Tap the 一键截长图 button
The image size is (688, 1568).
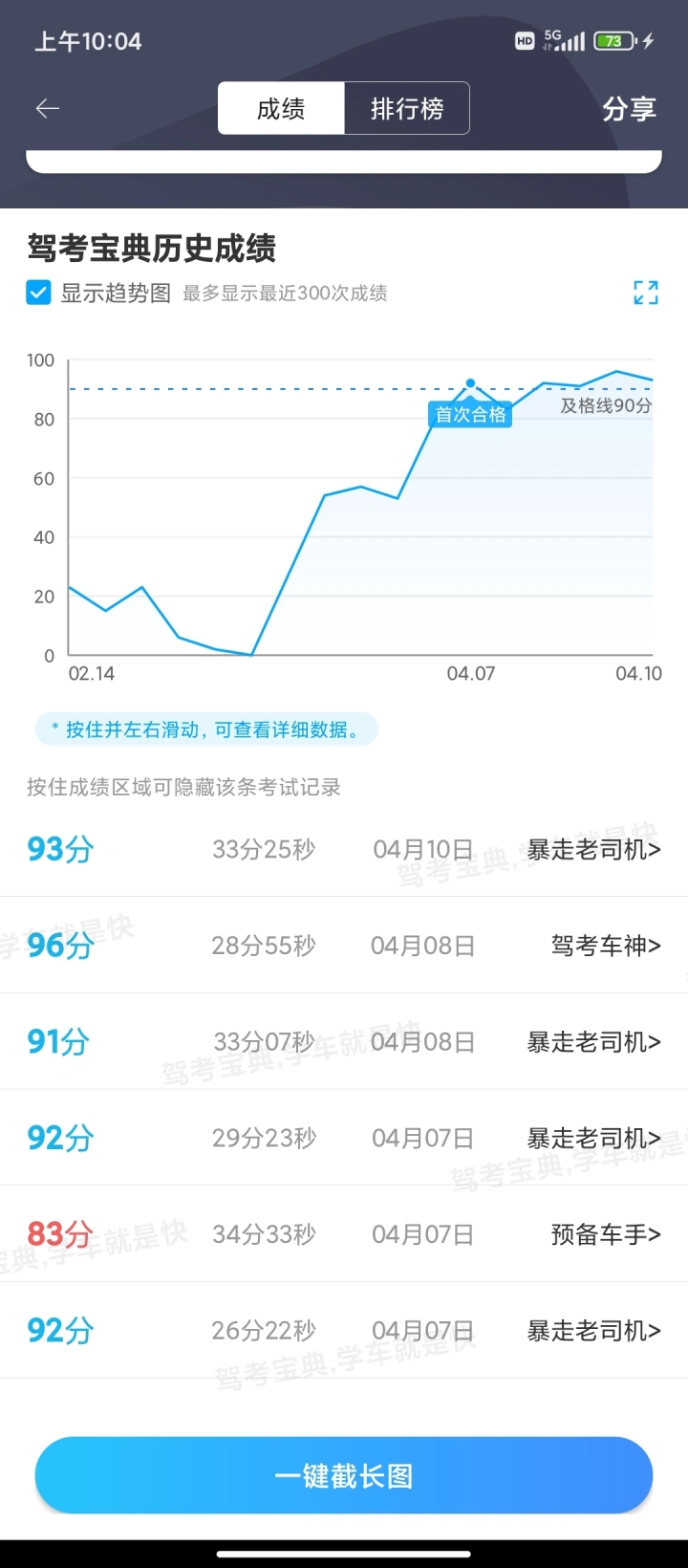344,1475
